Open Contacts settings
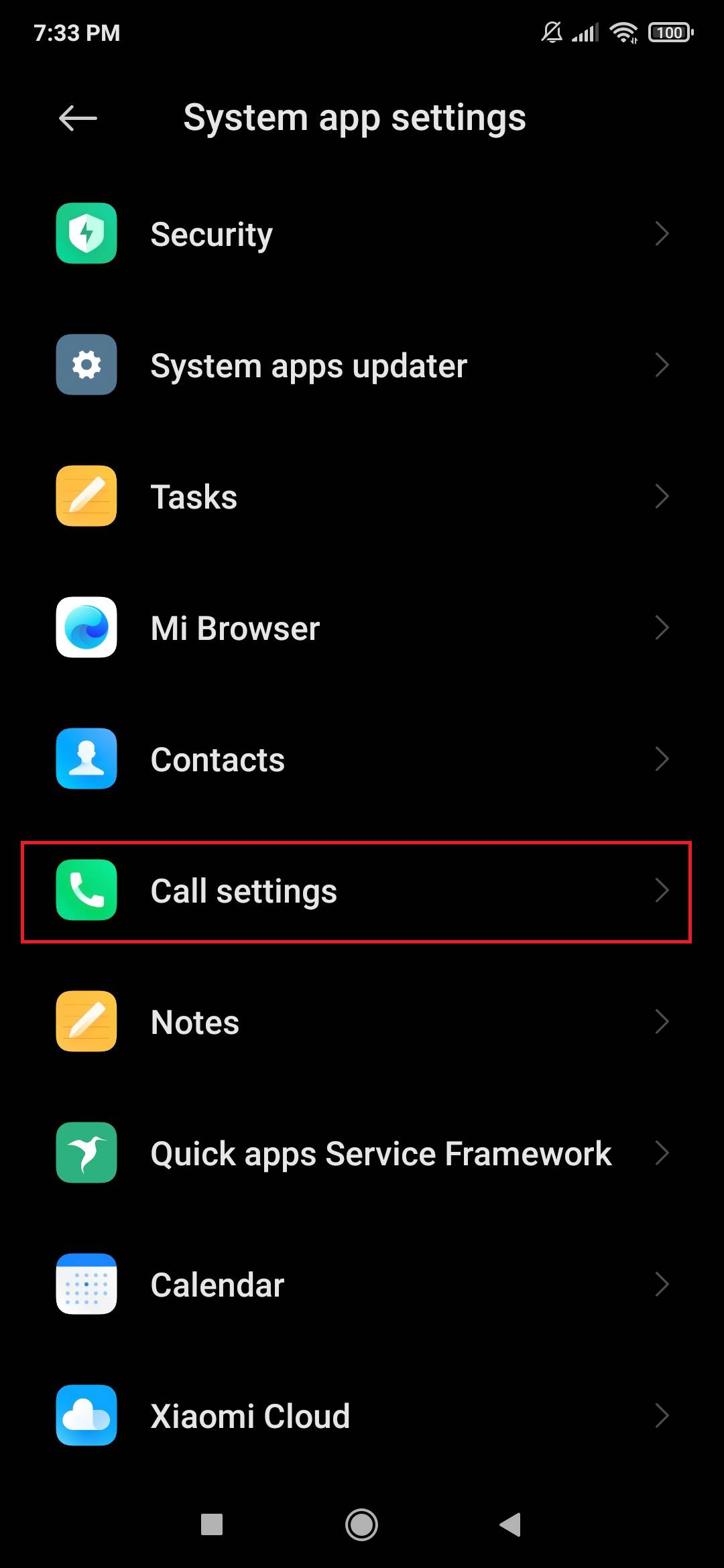Screen dimensions: 724x1568 [x=362, y=759]
